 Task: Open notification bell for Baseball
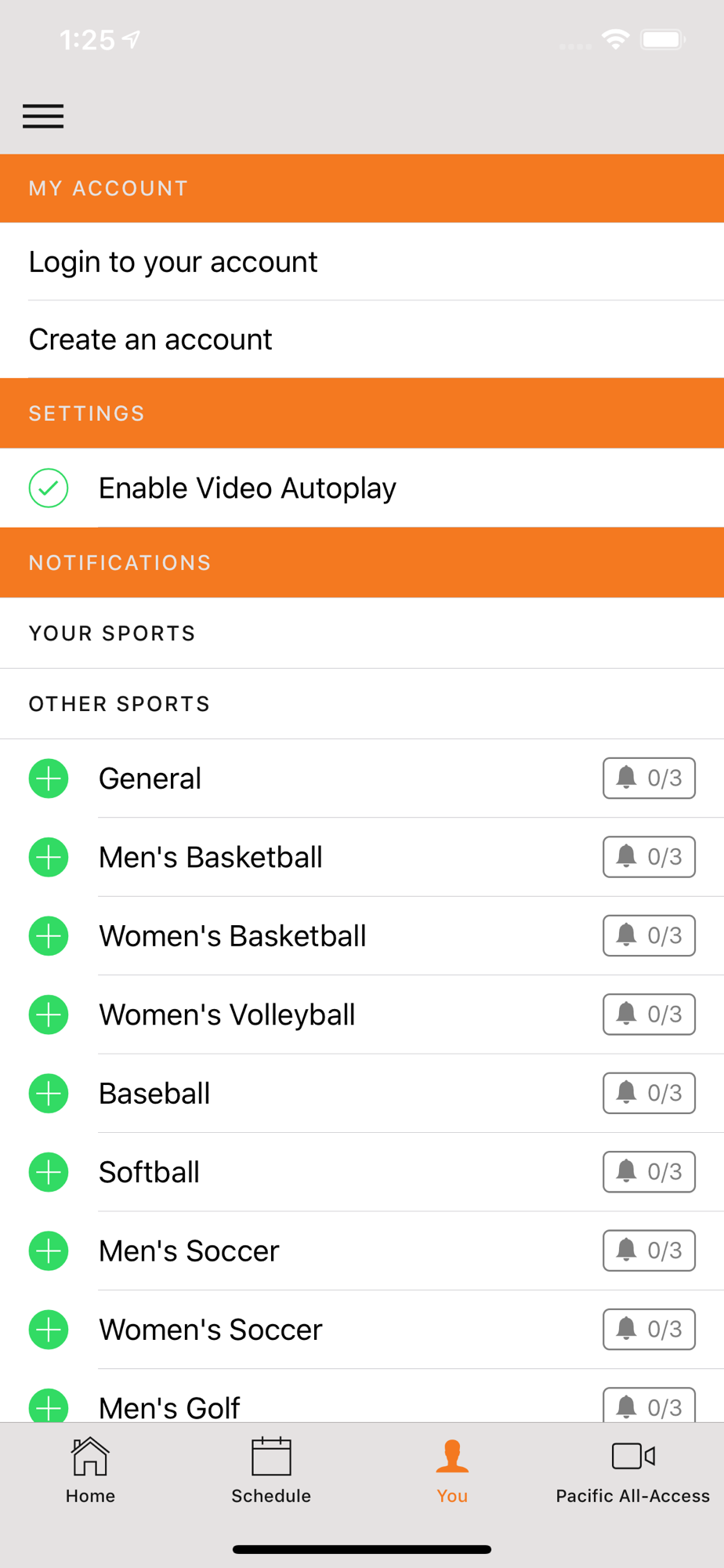point(649,1093)
